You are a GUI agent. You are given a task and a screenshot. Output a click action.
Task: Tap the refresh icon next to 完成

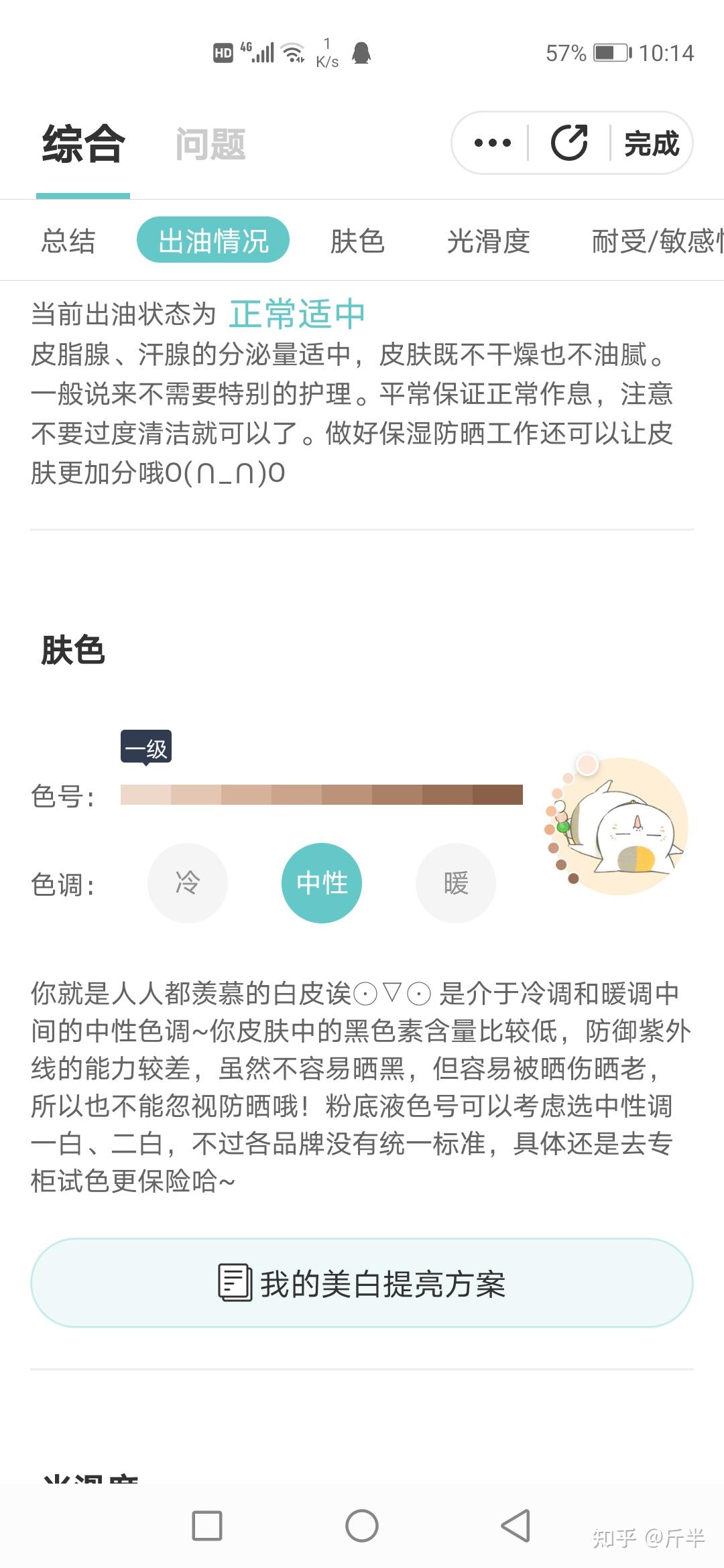click(x=570, y=143)
